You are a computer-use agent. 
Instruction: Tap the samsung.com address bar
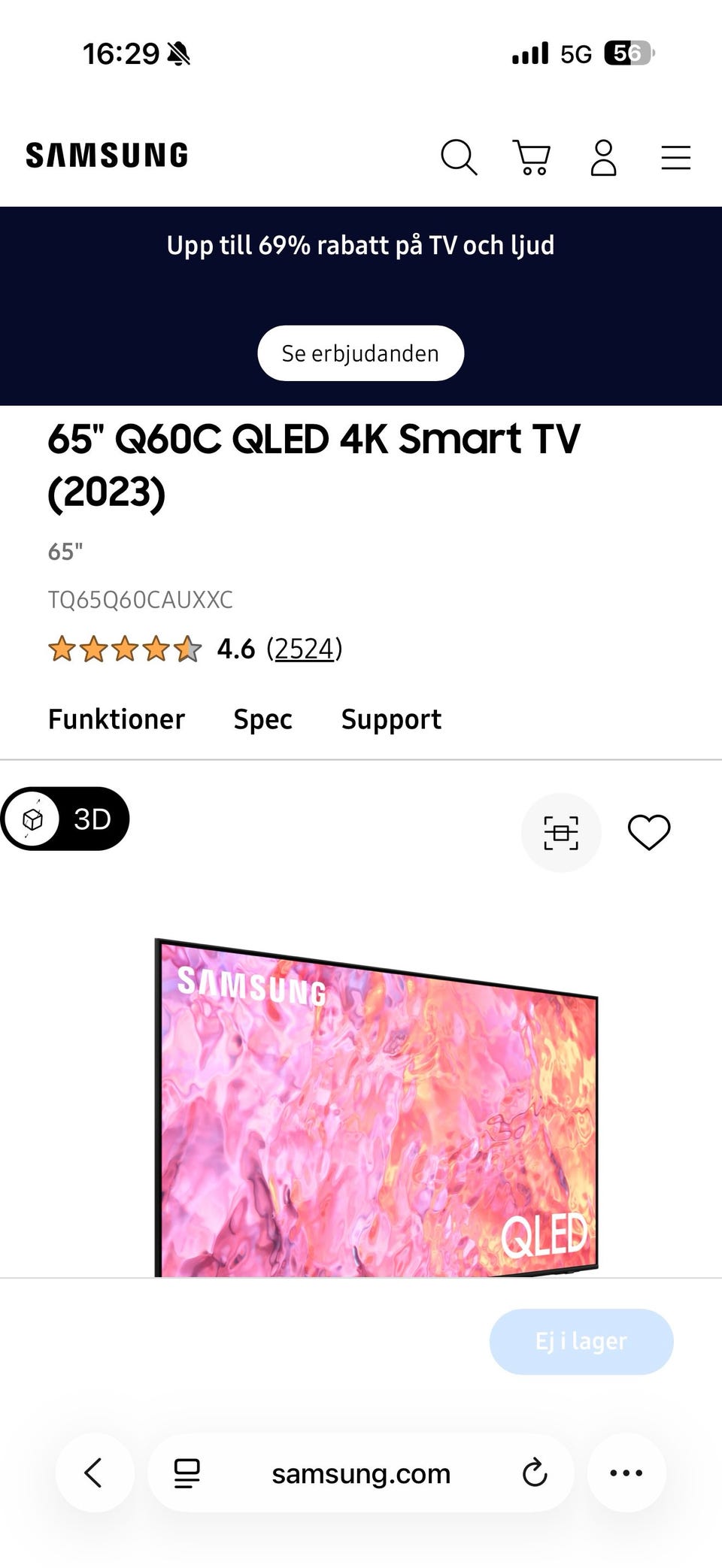pos(361,1473)
